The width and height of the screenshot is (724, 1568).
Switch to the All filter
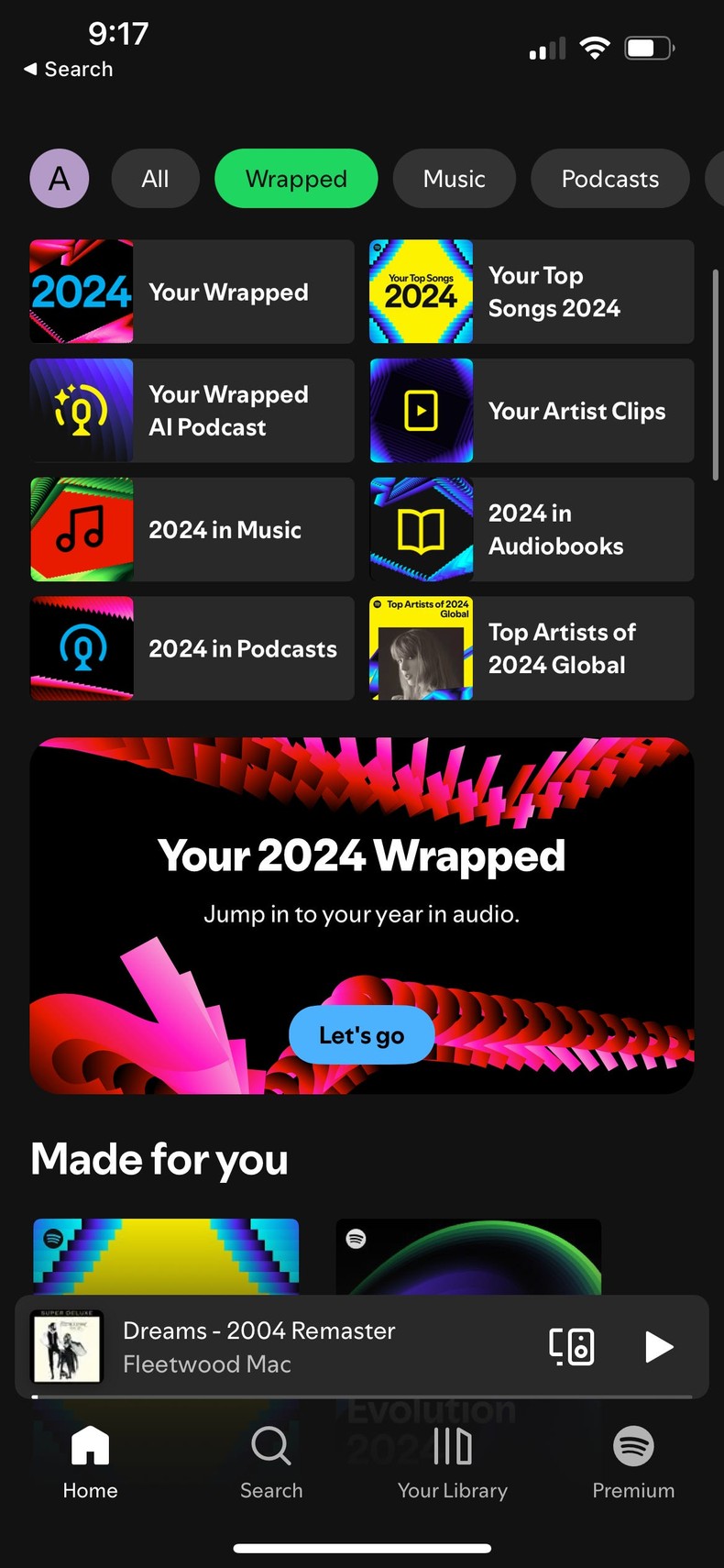(155, 178)
